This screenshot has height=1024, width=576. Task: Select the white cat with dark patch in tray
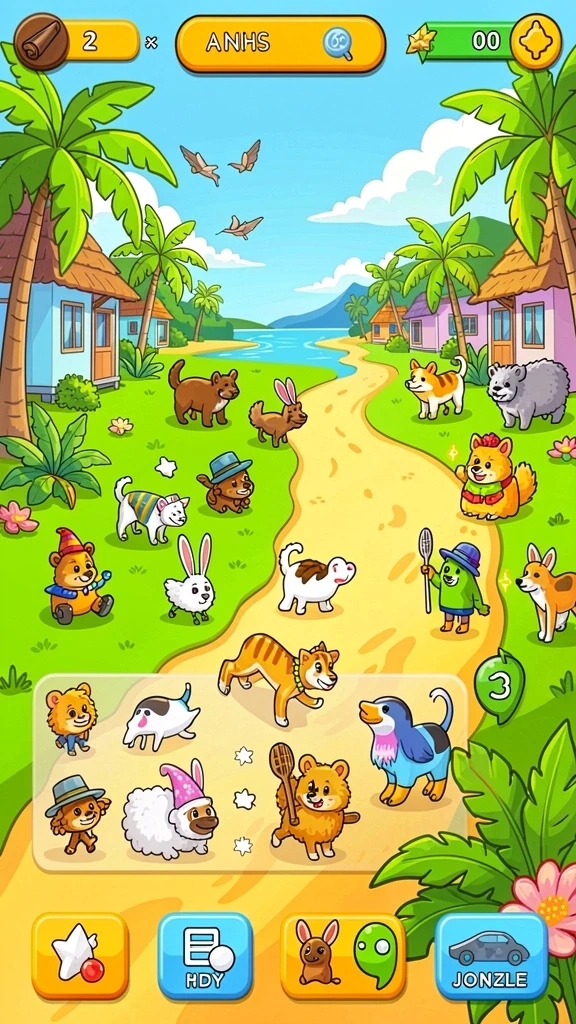coord(161,718)
